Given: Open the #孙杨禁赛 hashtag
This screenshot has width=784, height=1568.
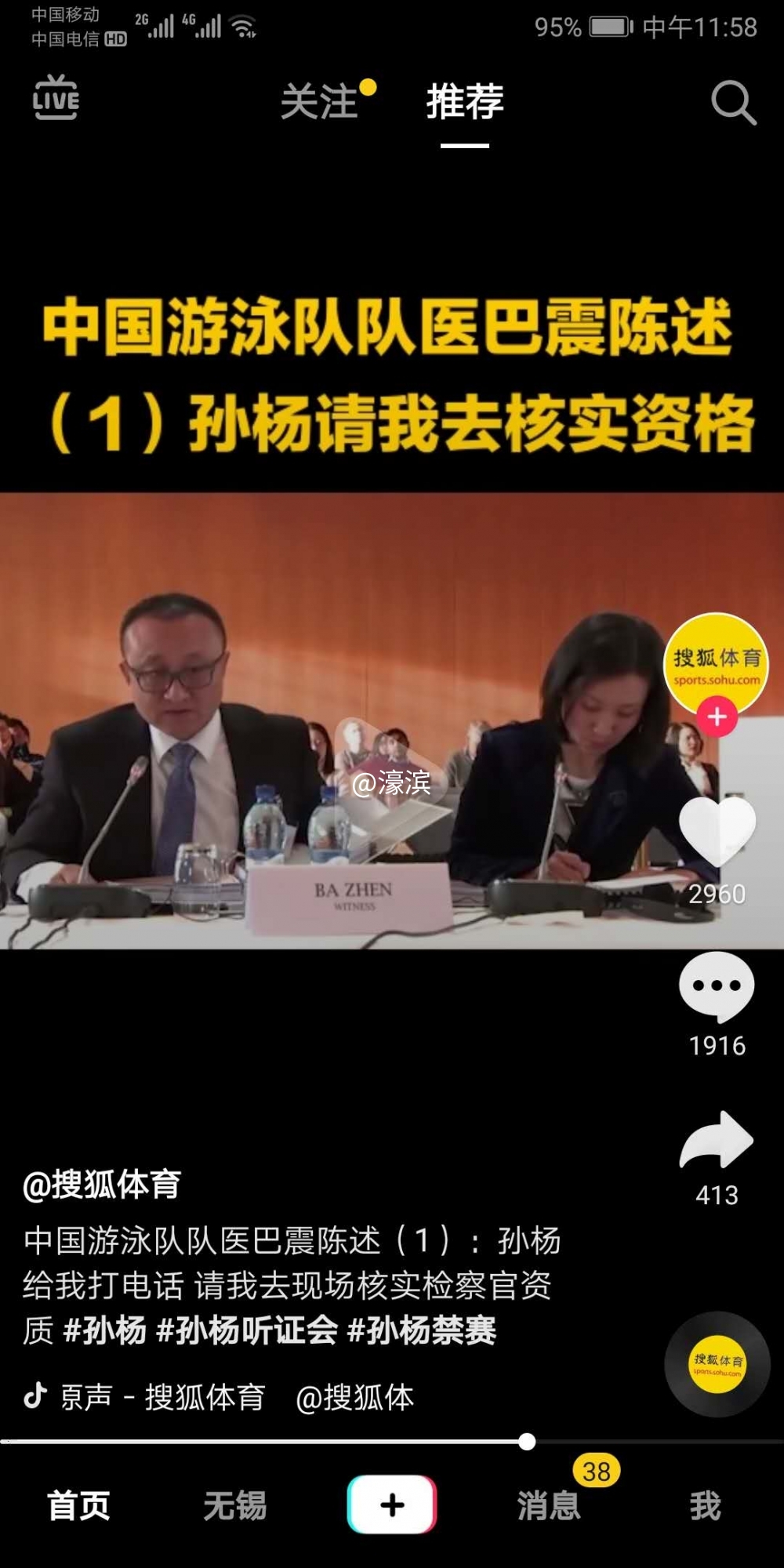Looking at the screenshot, I should [x=421, y=1330].
